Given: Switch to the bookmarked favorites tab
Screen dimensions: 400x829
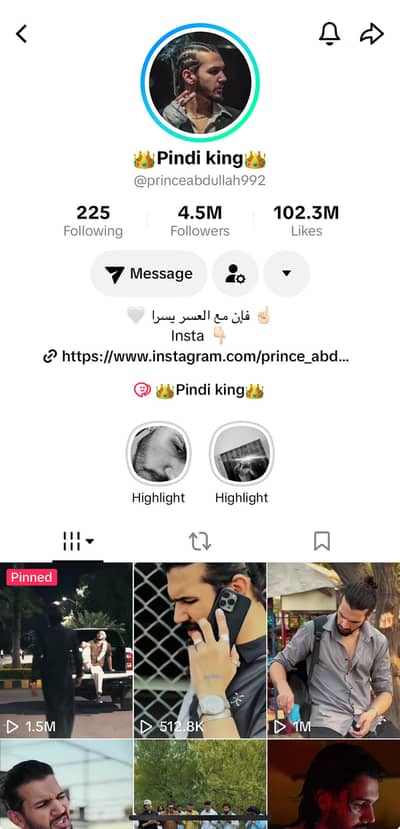Looking at the screenshot, I should click(322, 541).
